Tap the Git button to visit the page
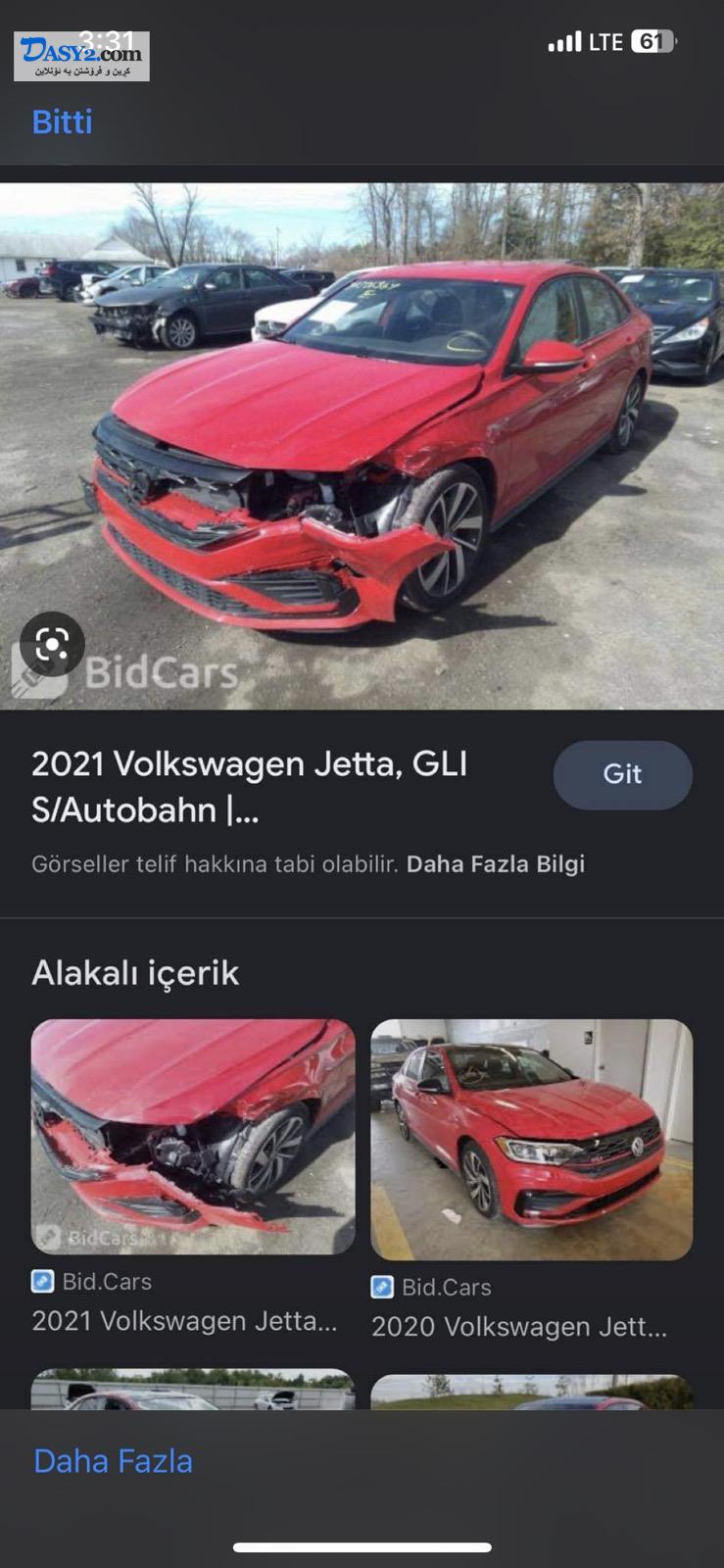This screenshot has width=724, height=1568. click(x=622, y=774)
